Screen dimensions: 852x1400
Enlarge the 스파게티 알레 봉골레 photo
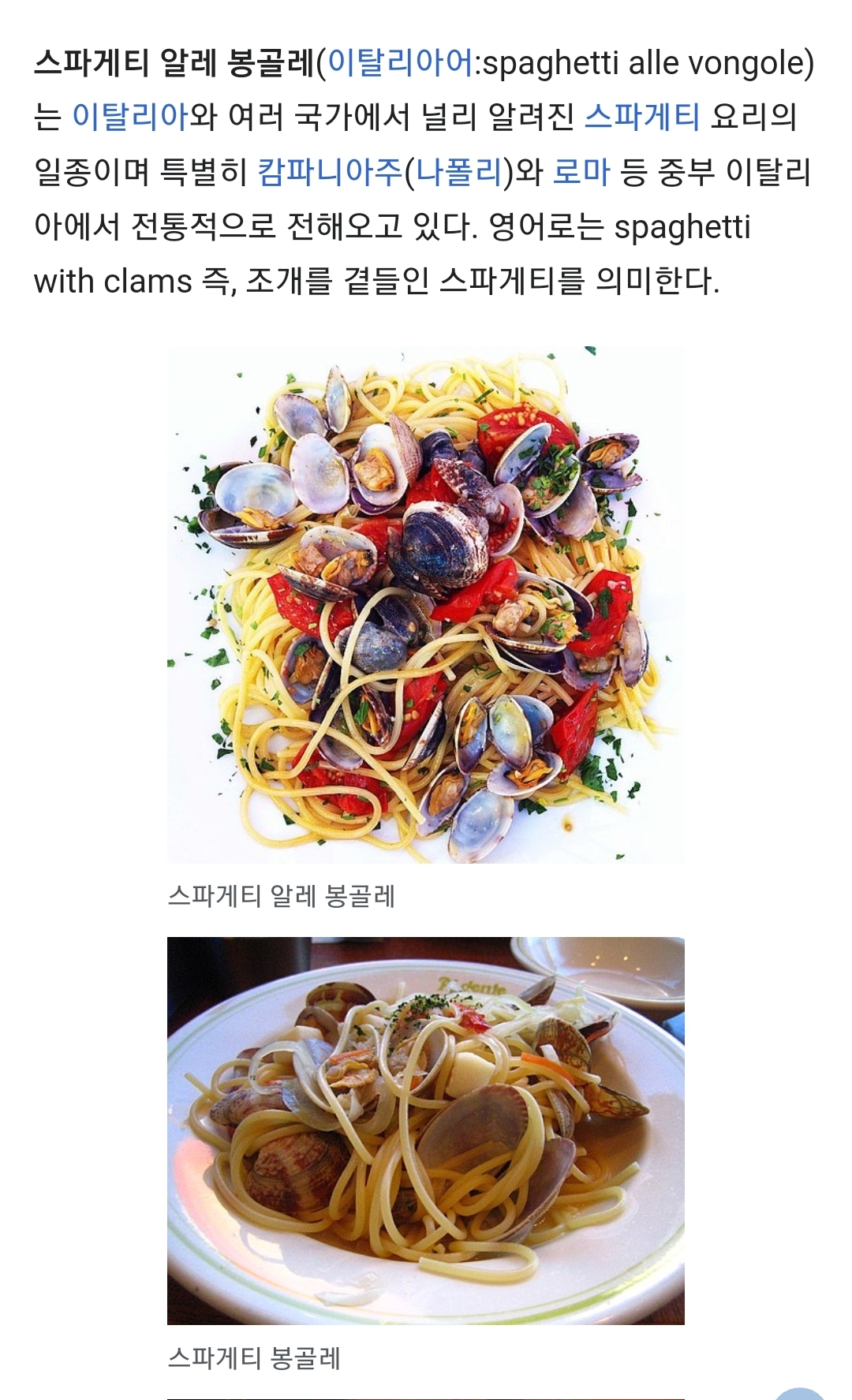click(426, 604)
